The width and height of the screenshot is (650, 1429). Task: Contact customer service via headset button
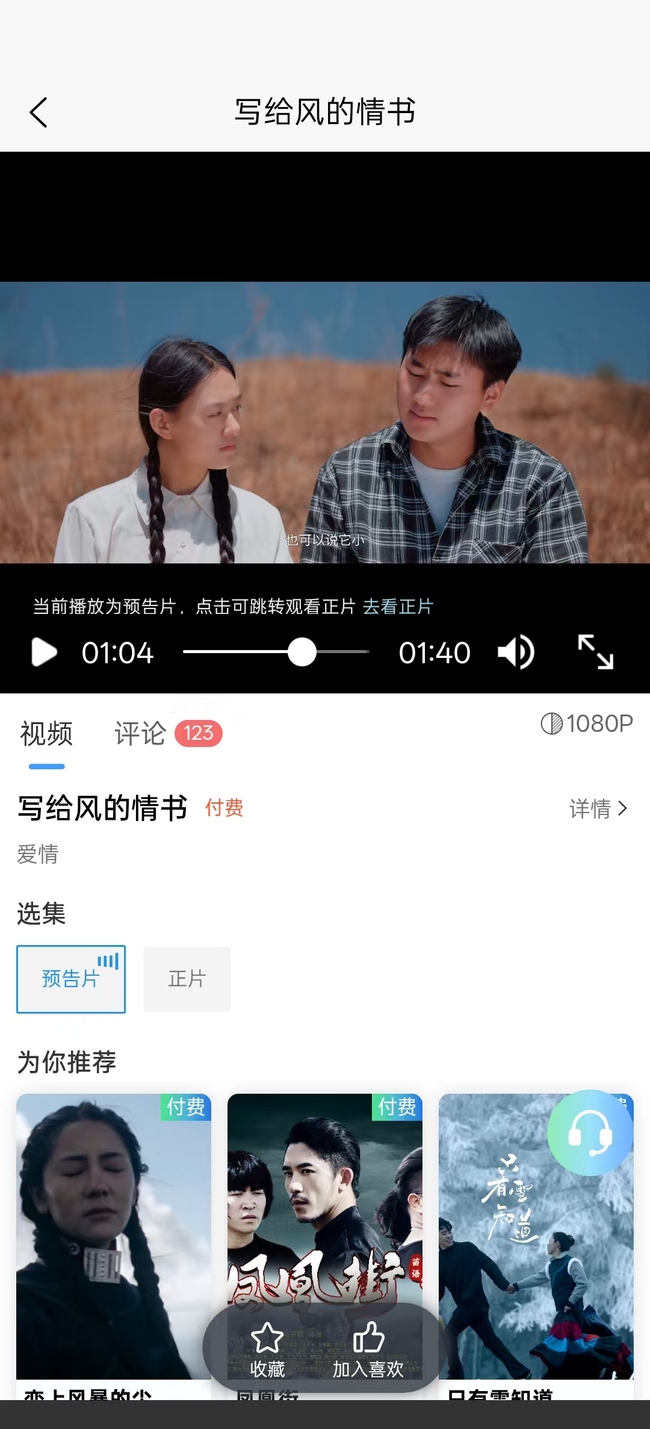click(x=590, y=1133)
